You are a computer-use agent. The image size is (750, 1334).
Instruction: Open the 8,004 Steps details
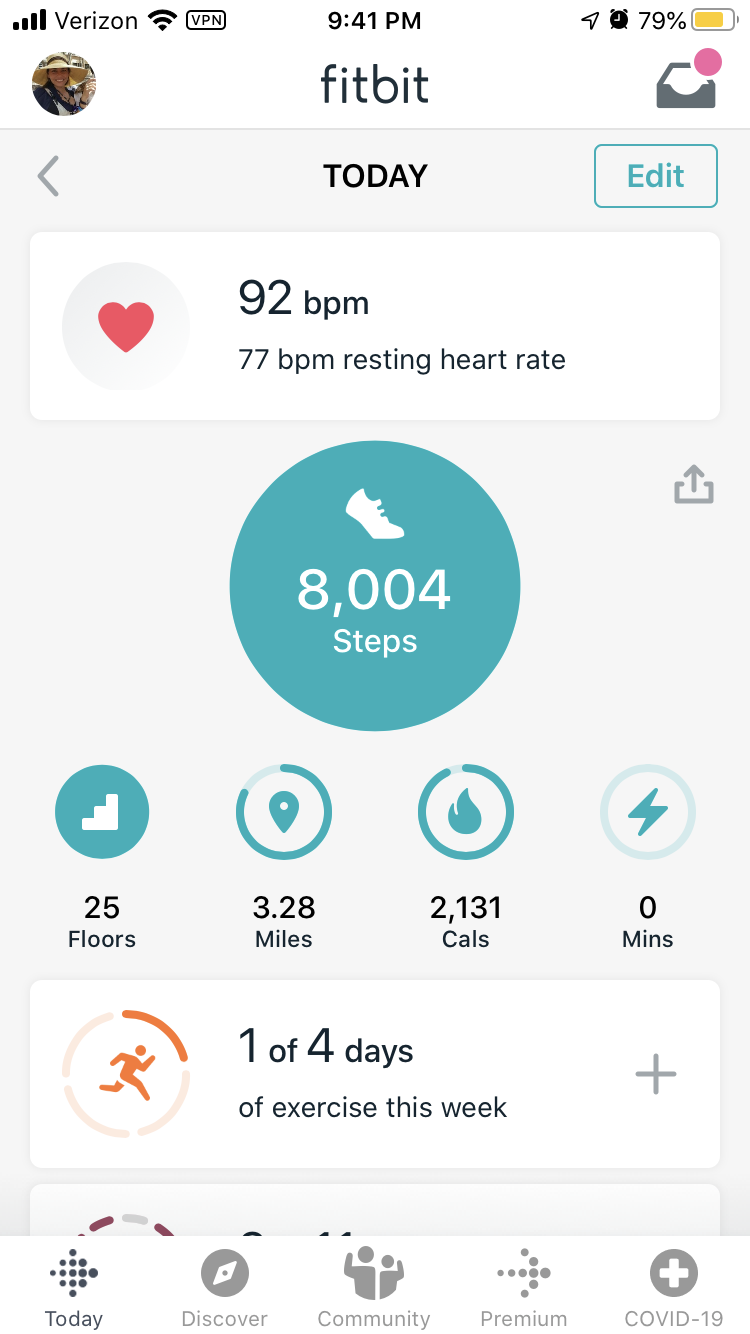(375, 586)
